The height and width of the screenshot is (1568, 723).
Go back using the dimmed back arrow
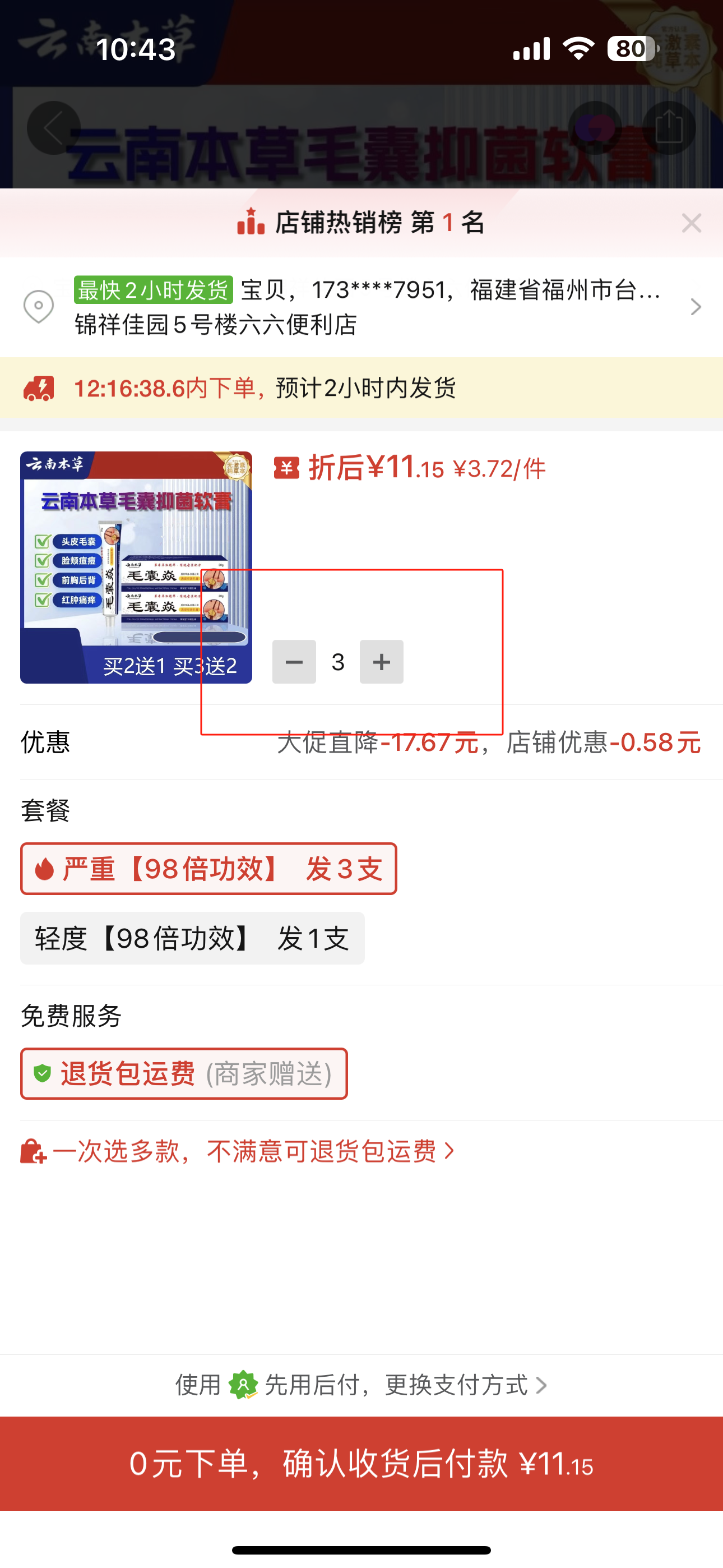pos(54,128)
